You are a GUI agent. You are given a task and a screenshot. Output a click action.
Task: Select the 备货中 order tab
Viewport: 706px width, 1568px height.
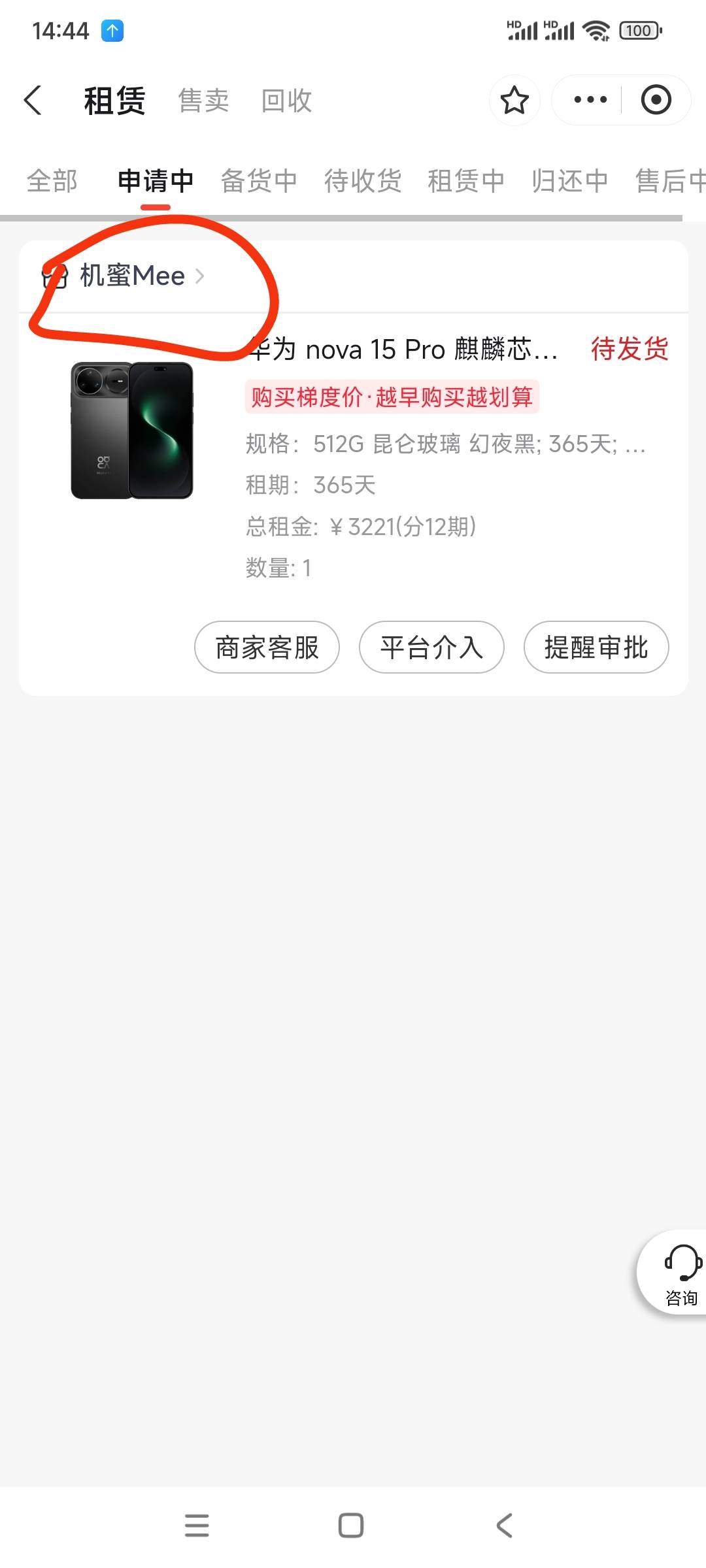(259, 181)
